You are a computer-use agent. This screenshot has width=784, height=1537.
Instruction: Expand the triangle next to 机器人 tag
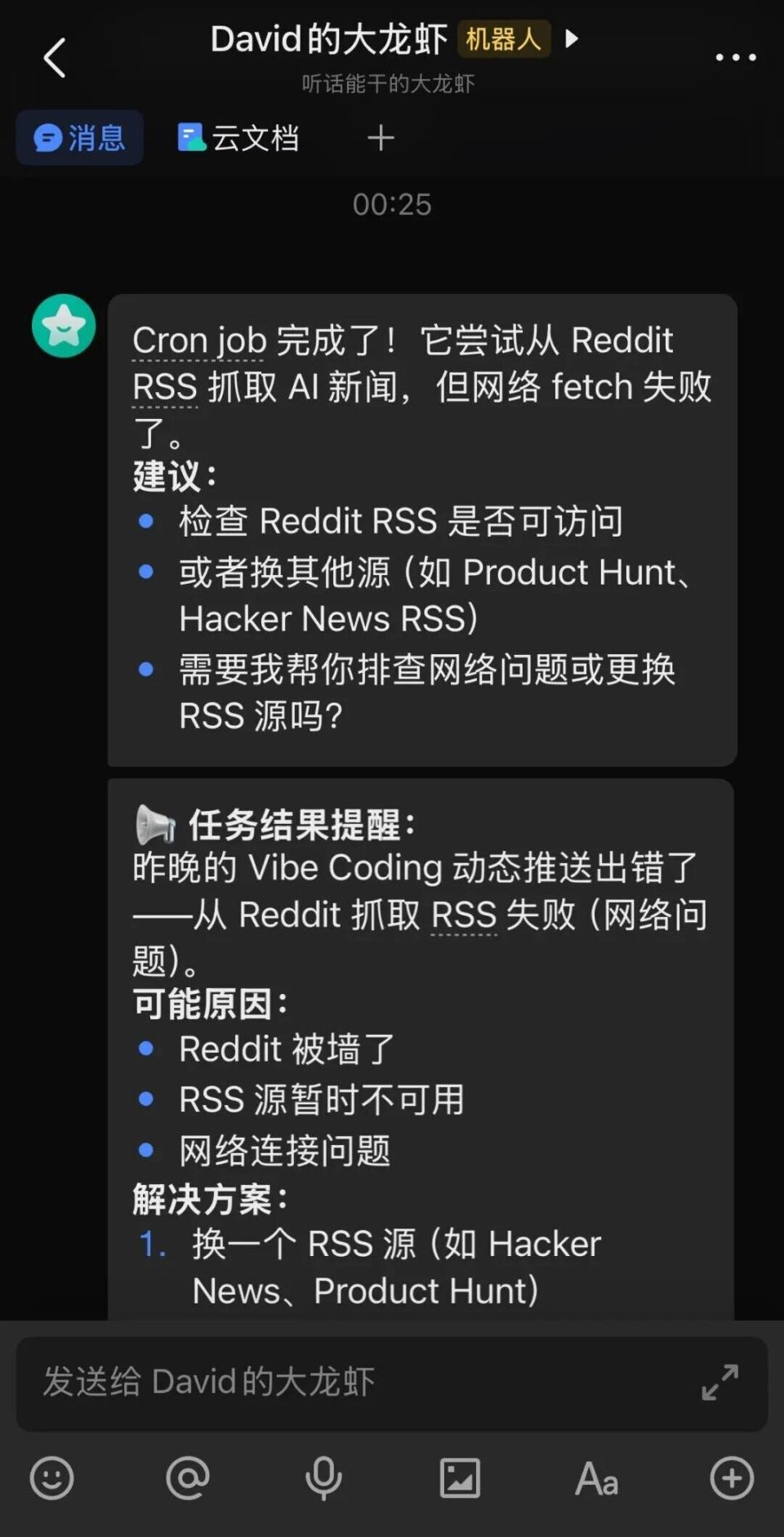coord(572,38)
